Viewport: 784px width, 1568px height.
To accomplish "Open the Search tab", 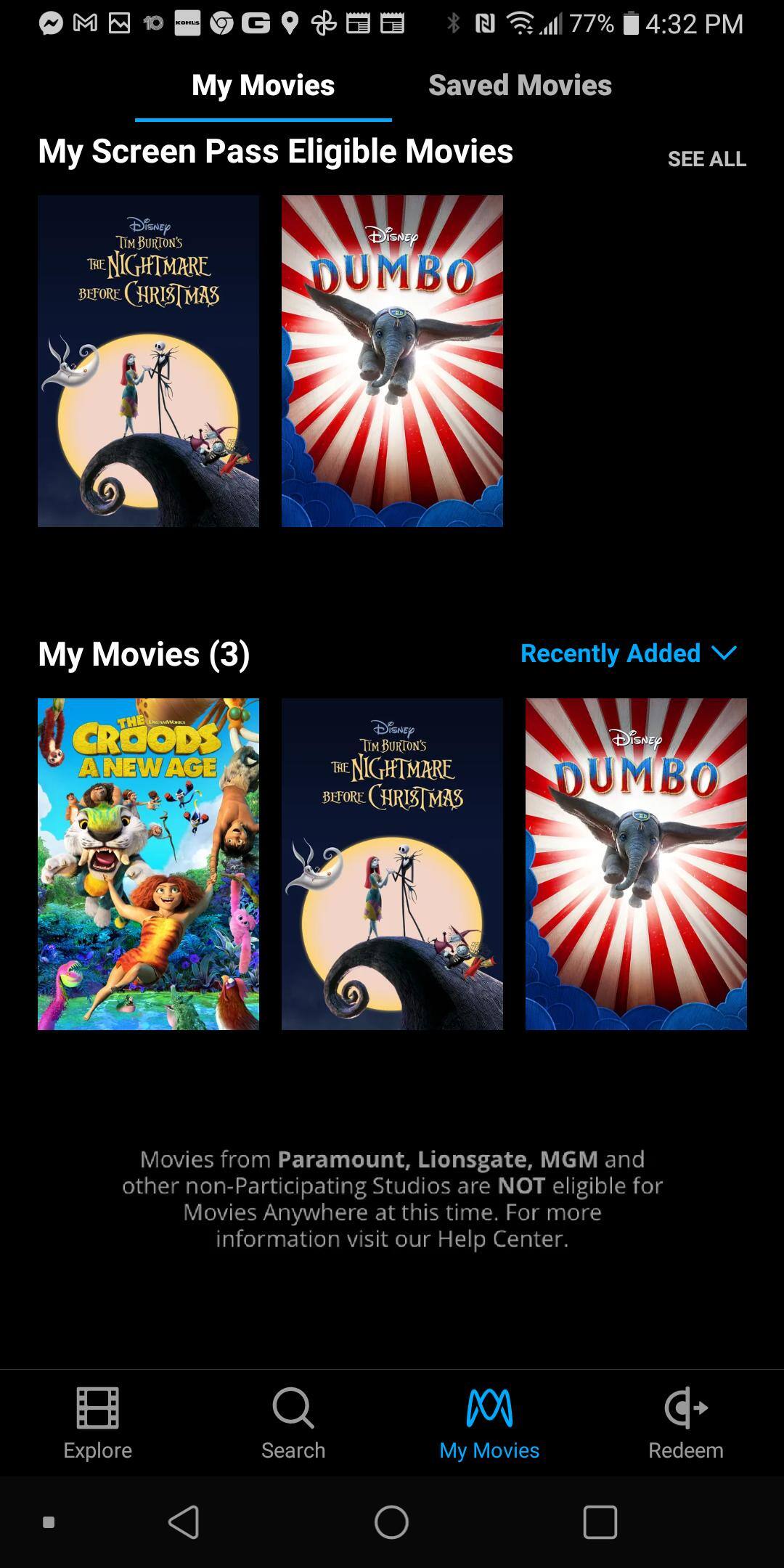I will tap(293, 1423).
